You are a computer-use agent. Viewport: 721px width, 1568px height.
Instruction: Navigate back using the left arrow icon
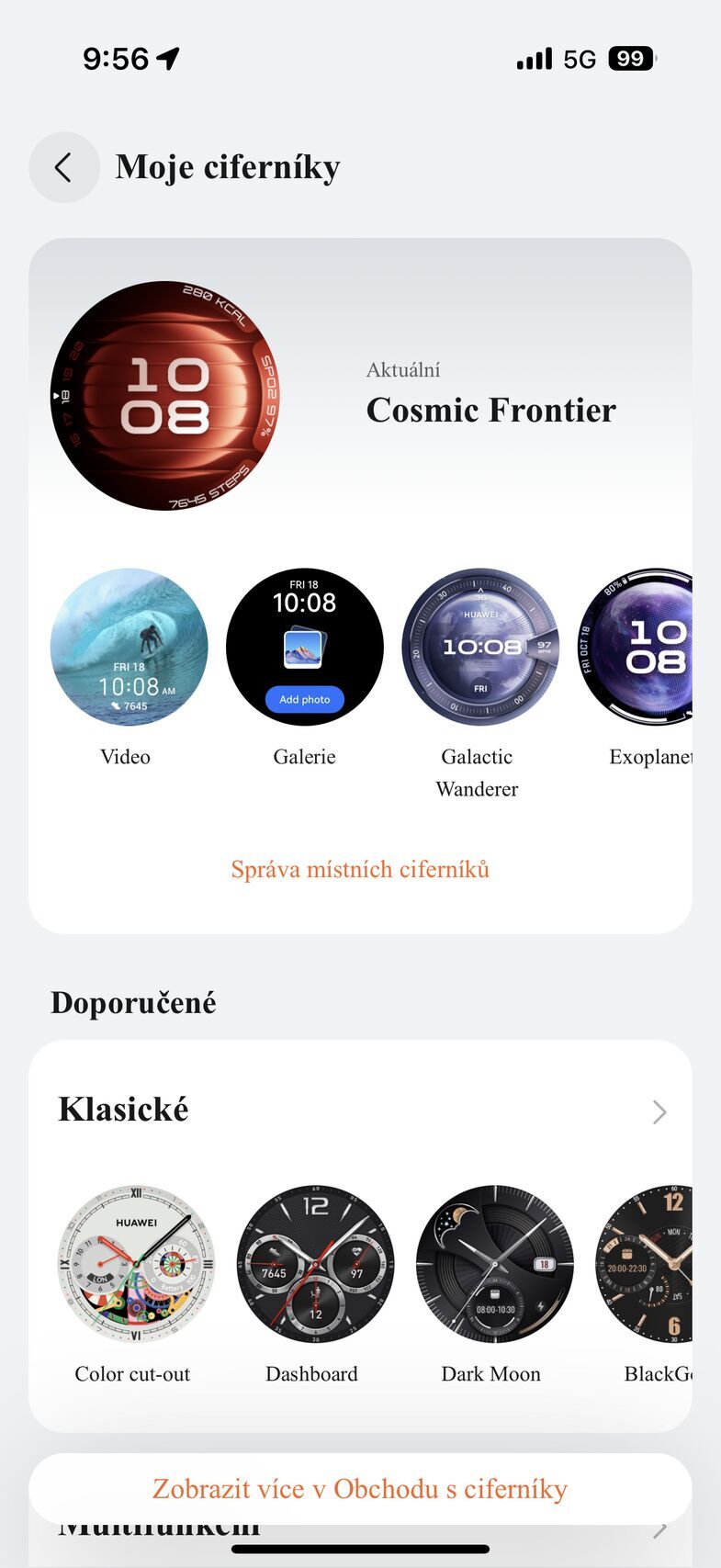coord(62,167)
